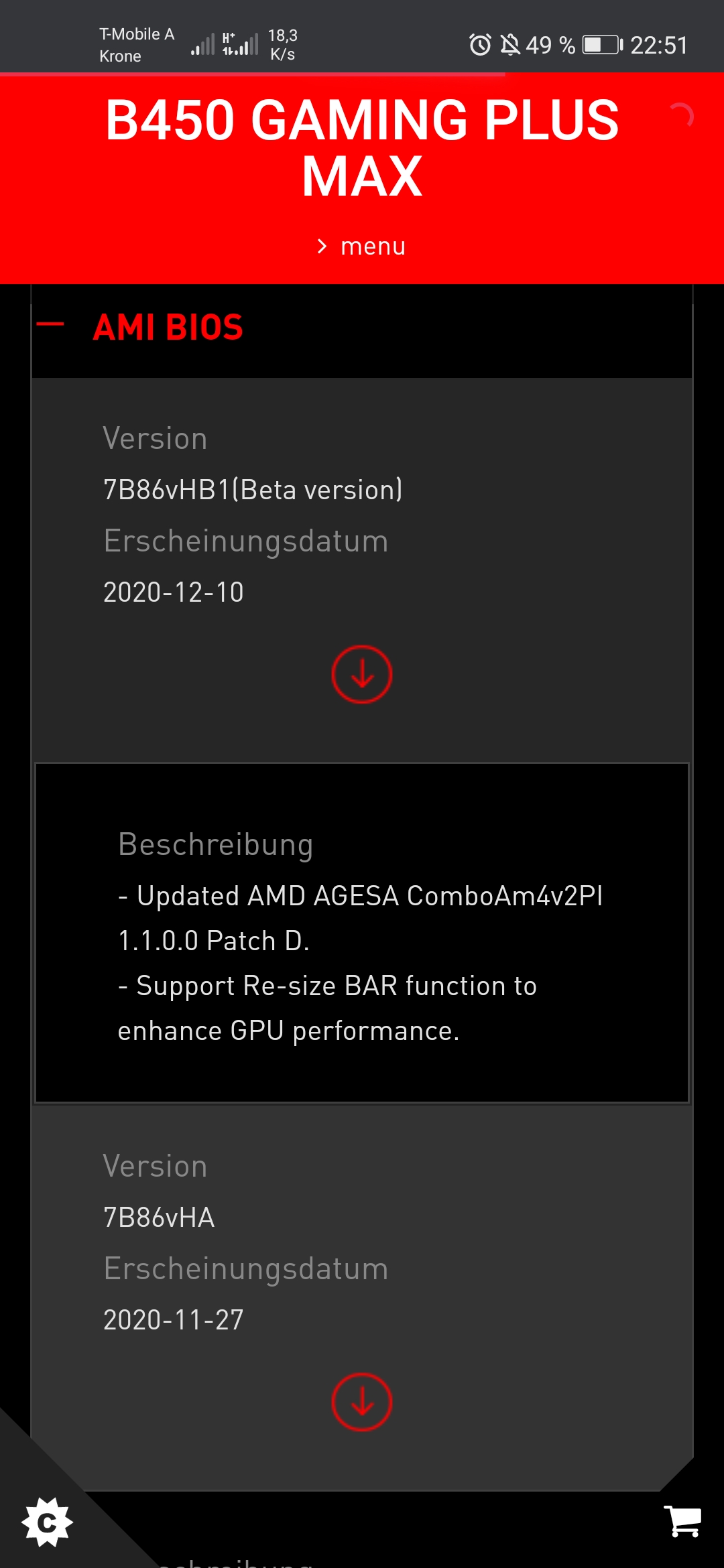Download BIOS version 7B86vHB1 beta

(x=362, y=674)
